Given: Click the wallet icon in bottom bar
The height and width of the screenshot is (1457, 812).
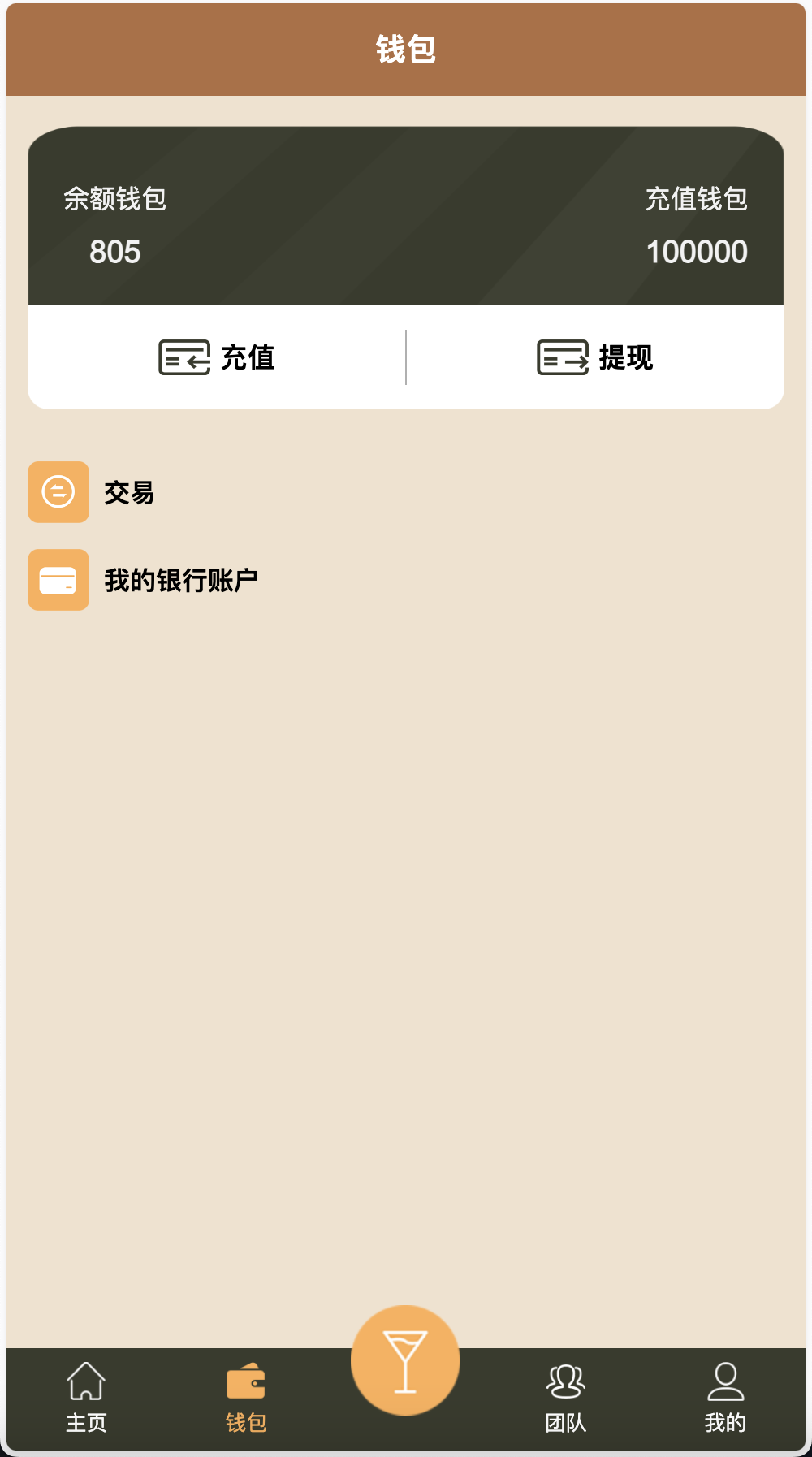Looking at the screenshot, I should point(246,1380).
